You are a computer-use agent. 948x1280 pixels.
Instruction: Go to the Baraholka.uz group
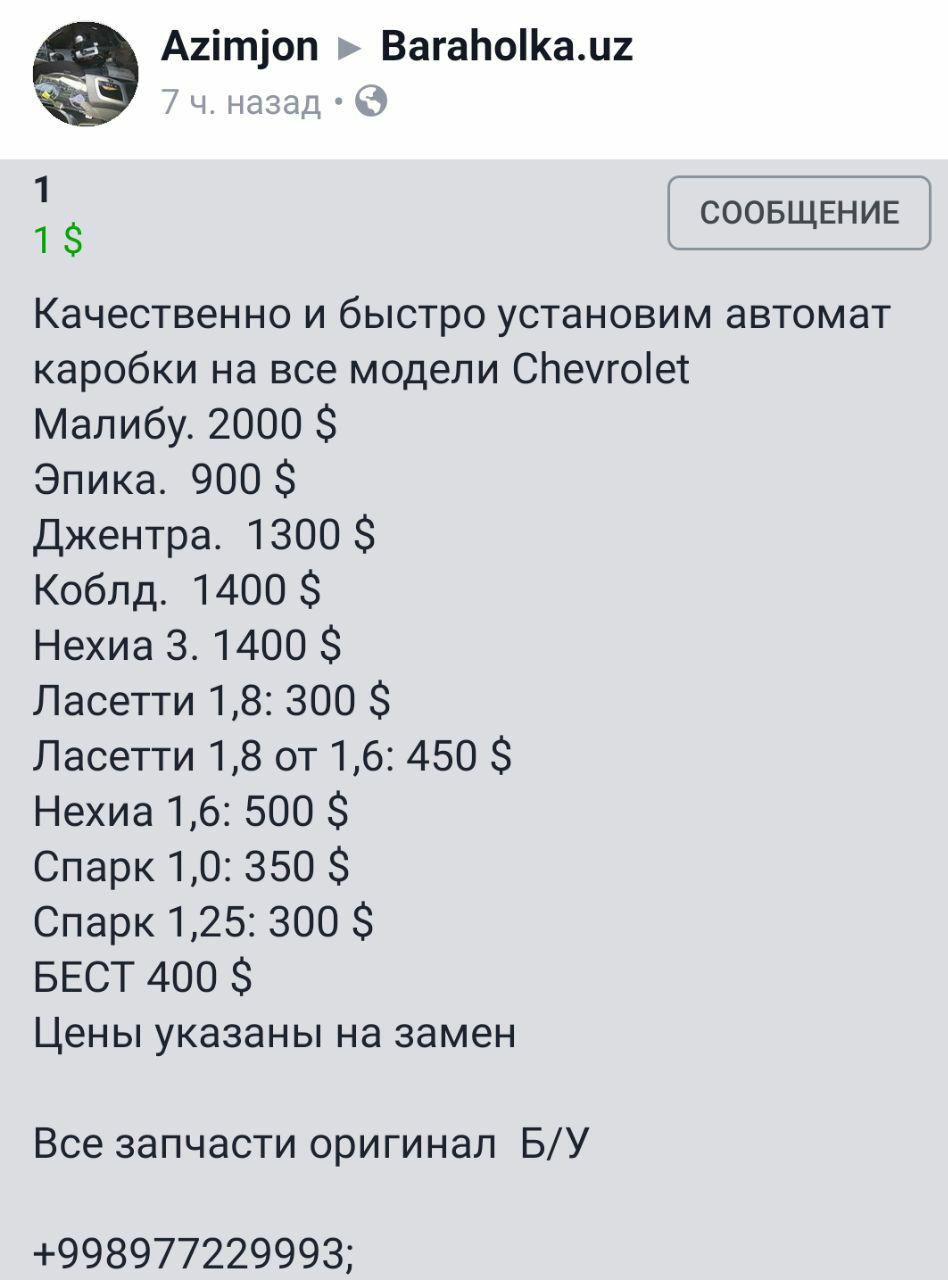pyautogui.click(x=506, y=46)
